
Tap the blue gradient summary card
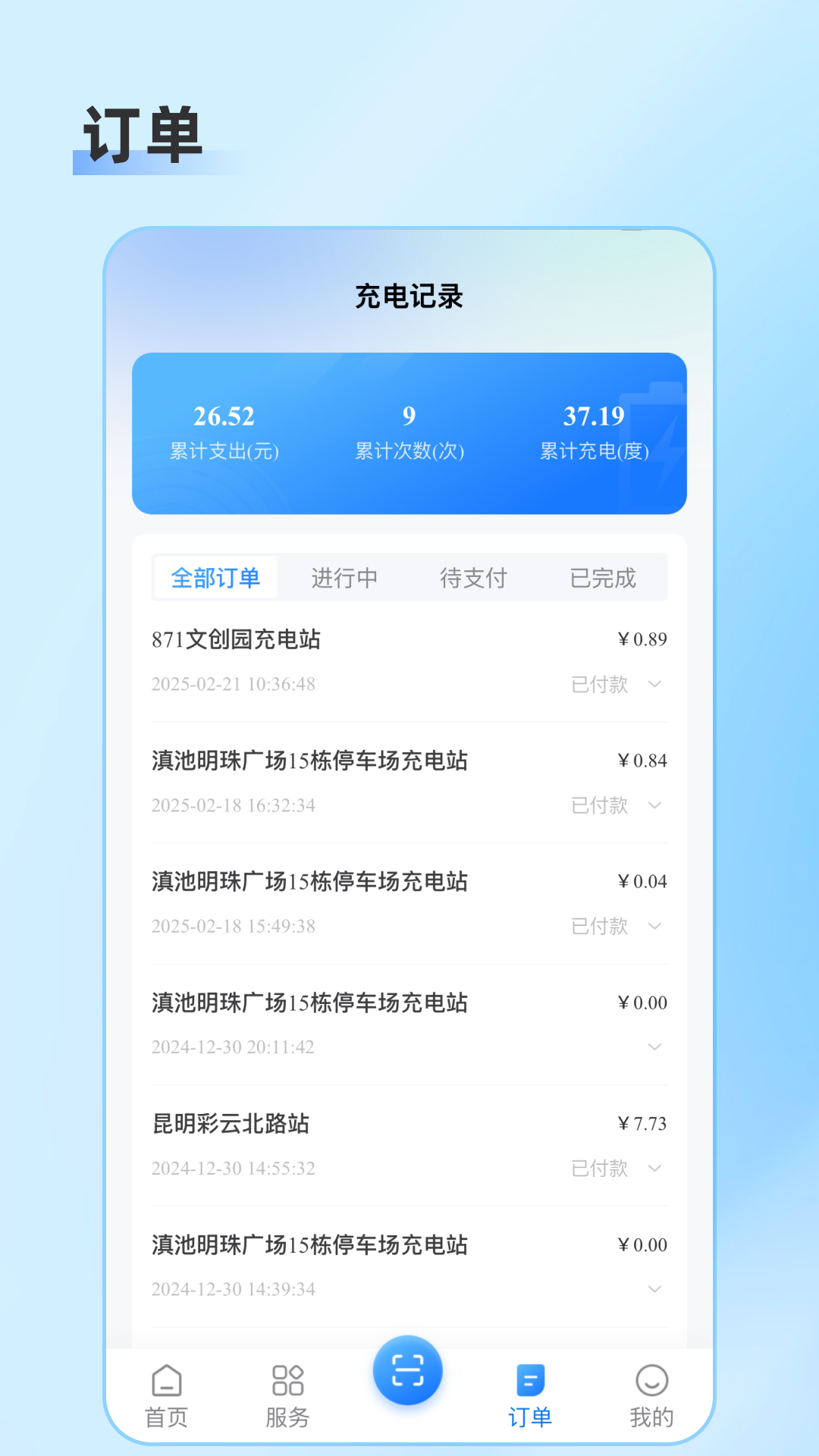click(409, 433)
